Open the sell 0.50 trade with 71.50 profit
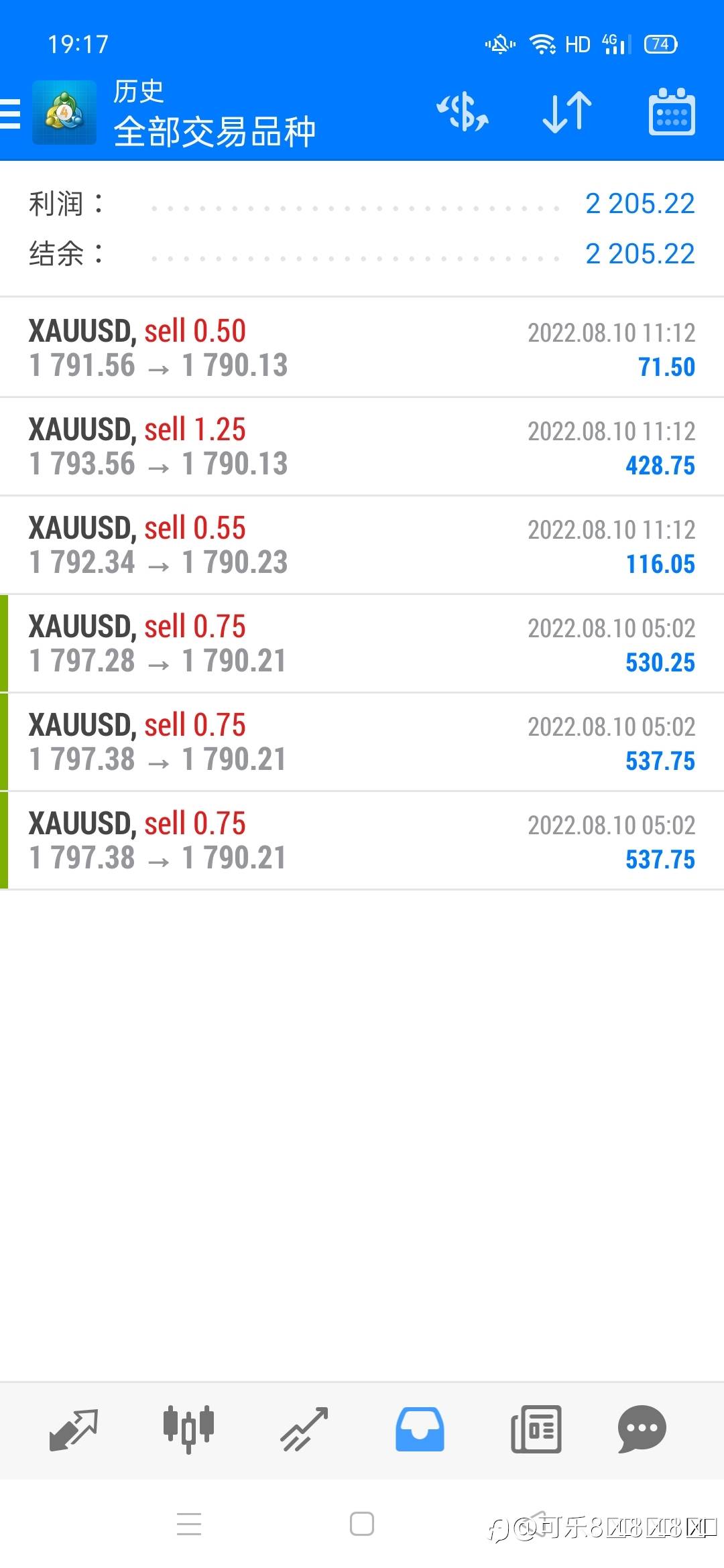This screenshot has width=724, height=1568. pos(362,348)
